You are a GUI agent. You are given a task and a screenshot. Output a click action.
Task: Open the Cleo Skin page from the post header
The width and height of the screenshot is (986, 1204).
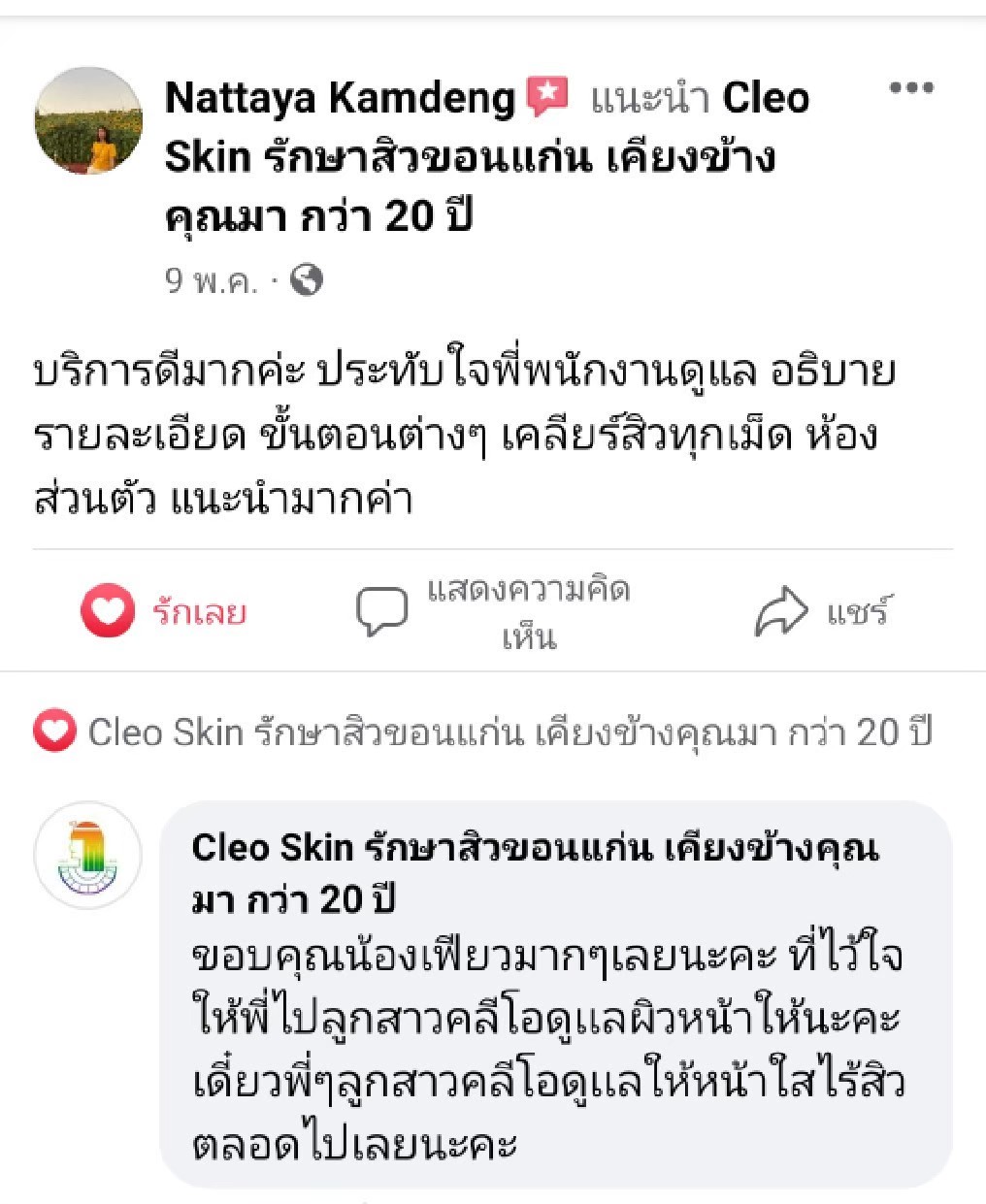(388, 155)
